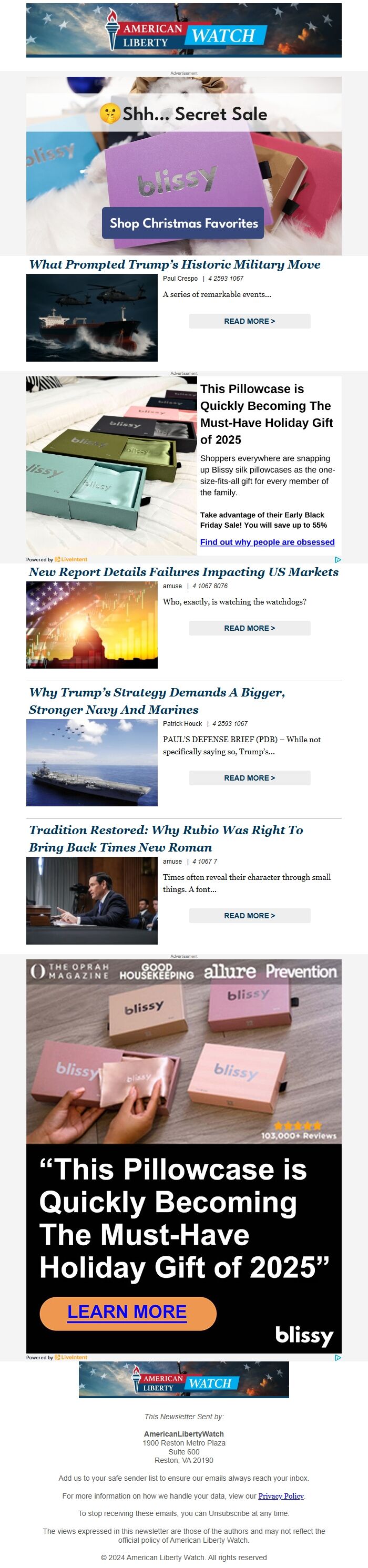This screenshot has height=1568, width=368.
Task: Open the Rubio hearing photo
Action: [x=92, y=900]
